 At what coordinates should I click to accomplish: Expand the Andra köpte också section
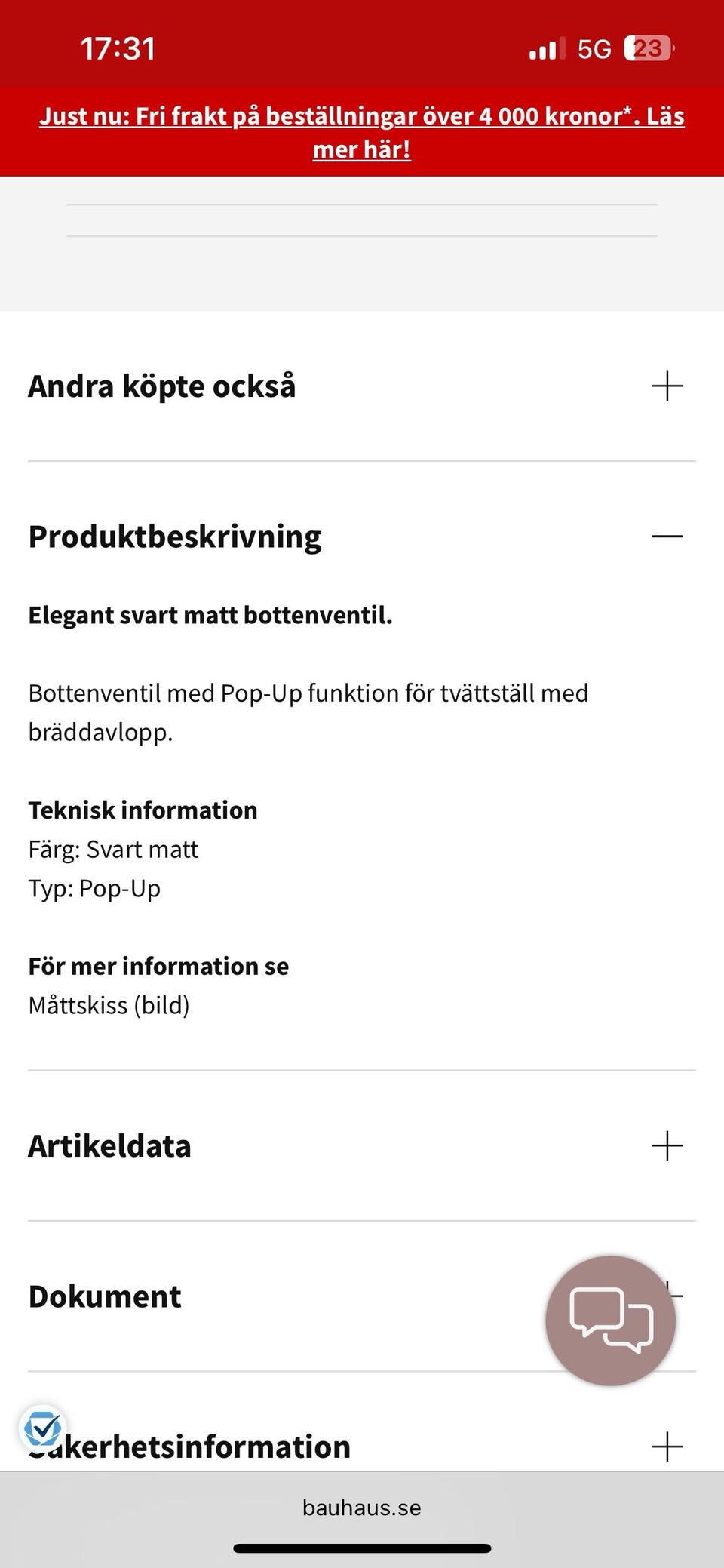click(667, 386)
